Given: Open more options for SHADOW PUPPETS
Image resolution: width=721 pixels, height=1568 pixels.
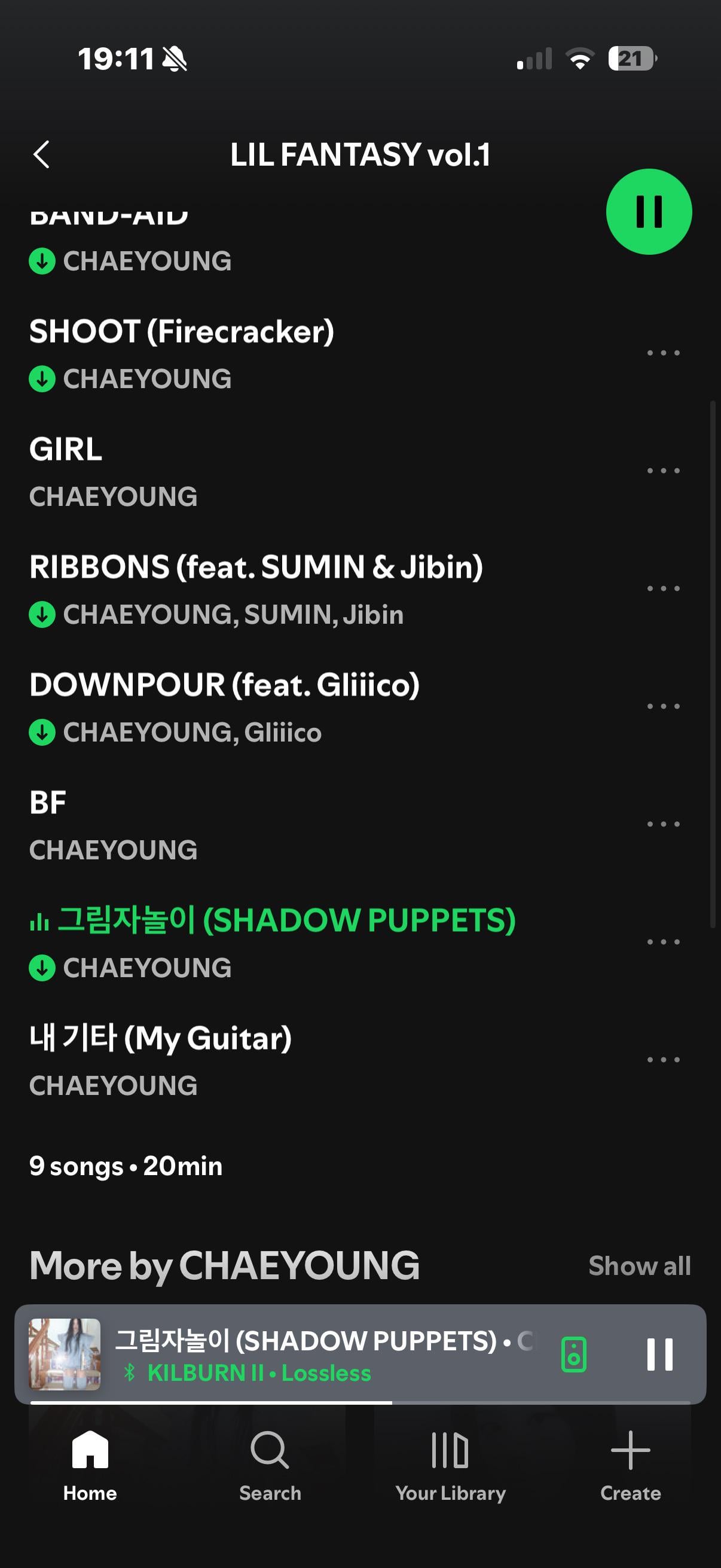Looking at the screenshot, I should (662, 942).
